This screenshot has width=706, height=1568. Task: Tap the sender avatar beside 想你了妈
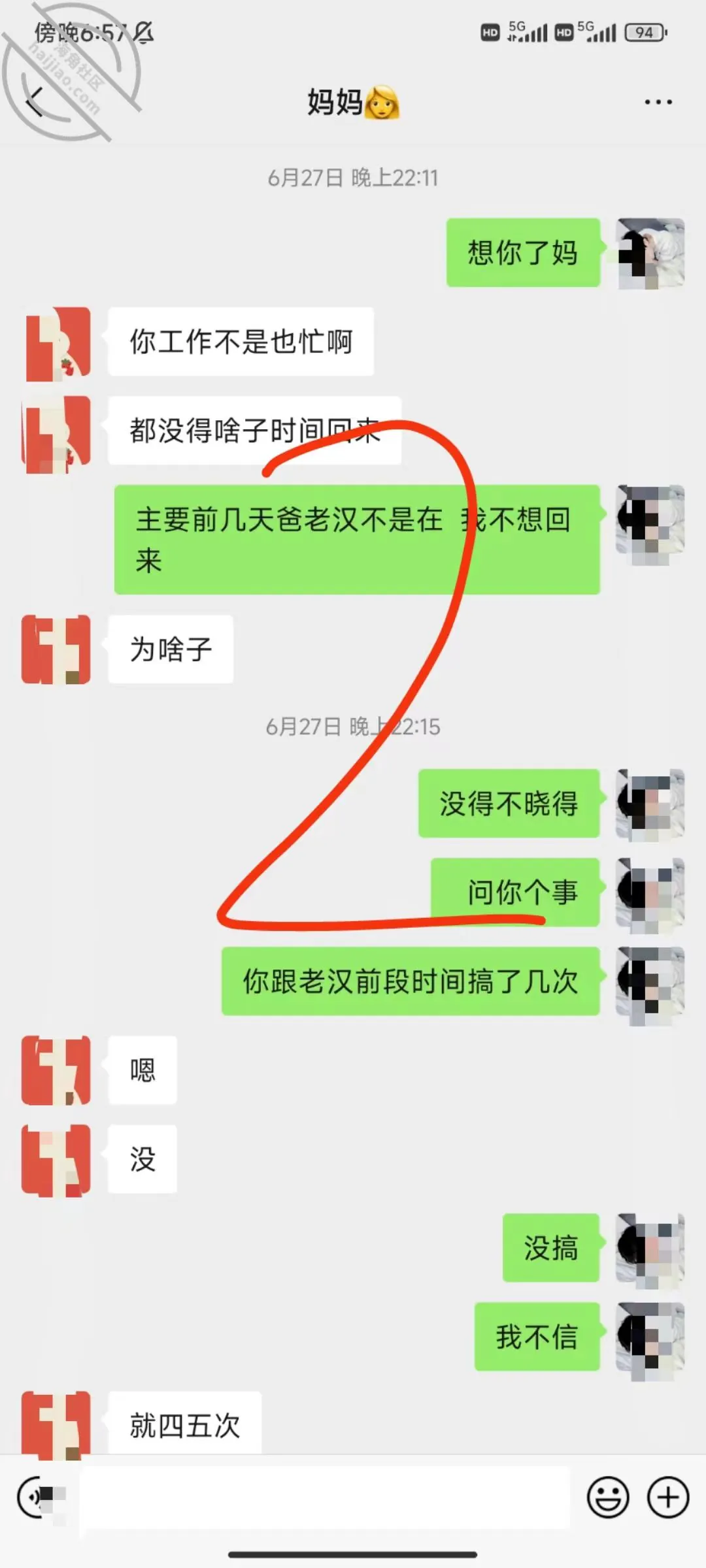click(x=650, y=253)
